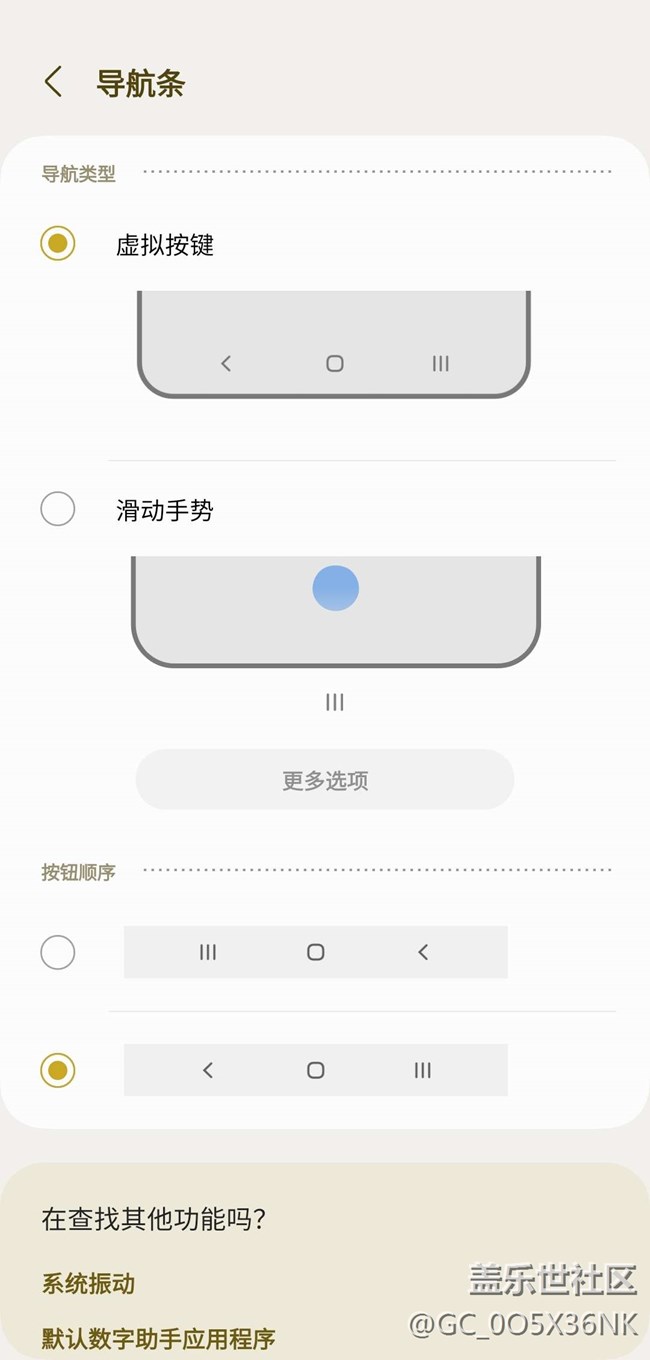Select back-home-recents button order

pos(58,1070)
